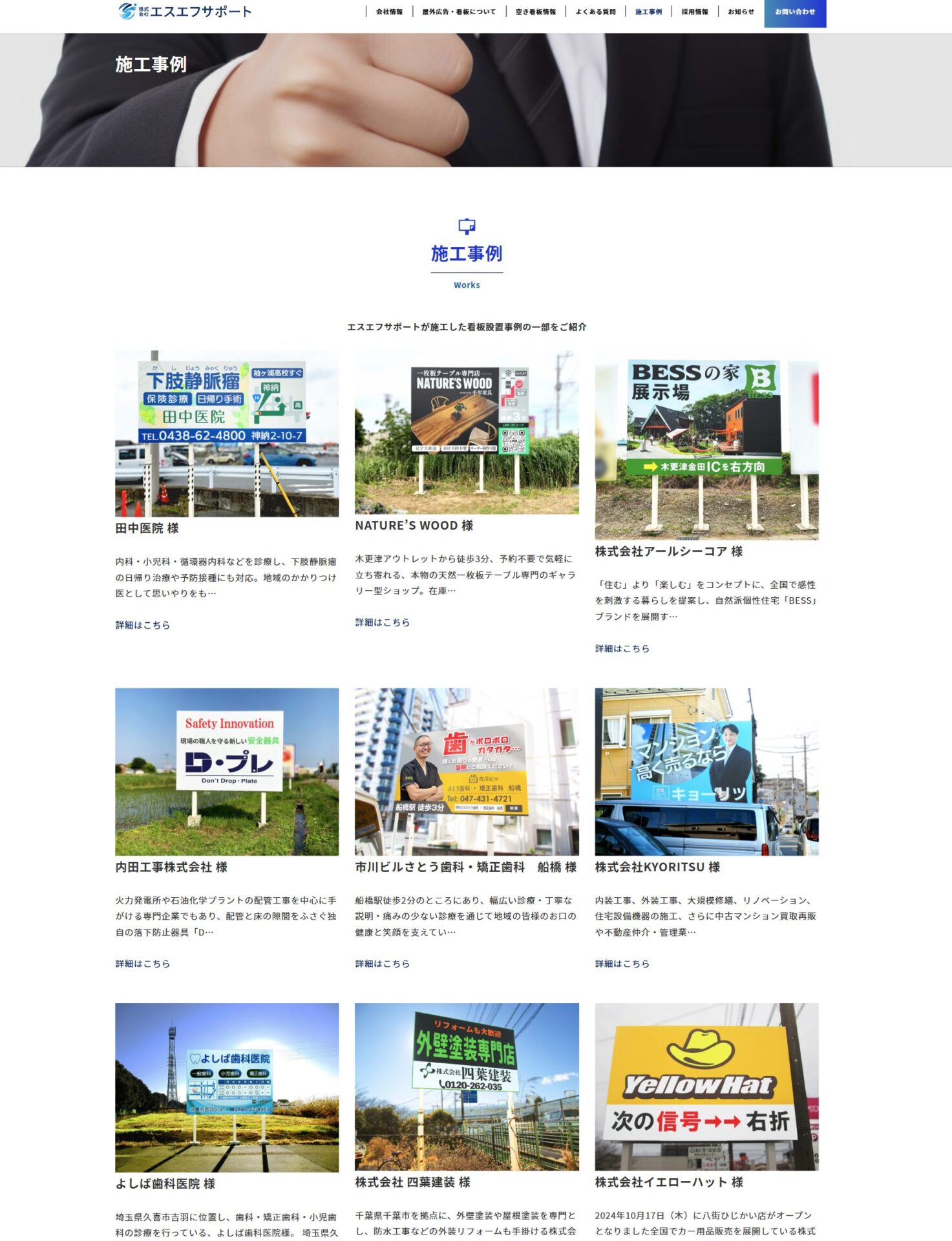This screenshot has width=952, height=1241.
Task: Open the NATURE'S WOOD signboard photo
Action: point(467,432)
